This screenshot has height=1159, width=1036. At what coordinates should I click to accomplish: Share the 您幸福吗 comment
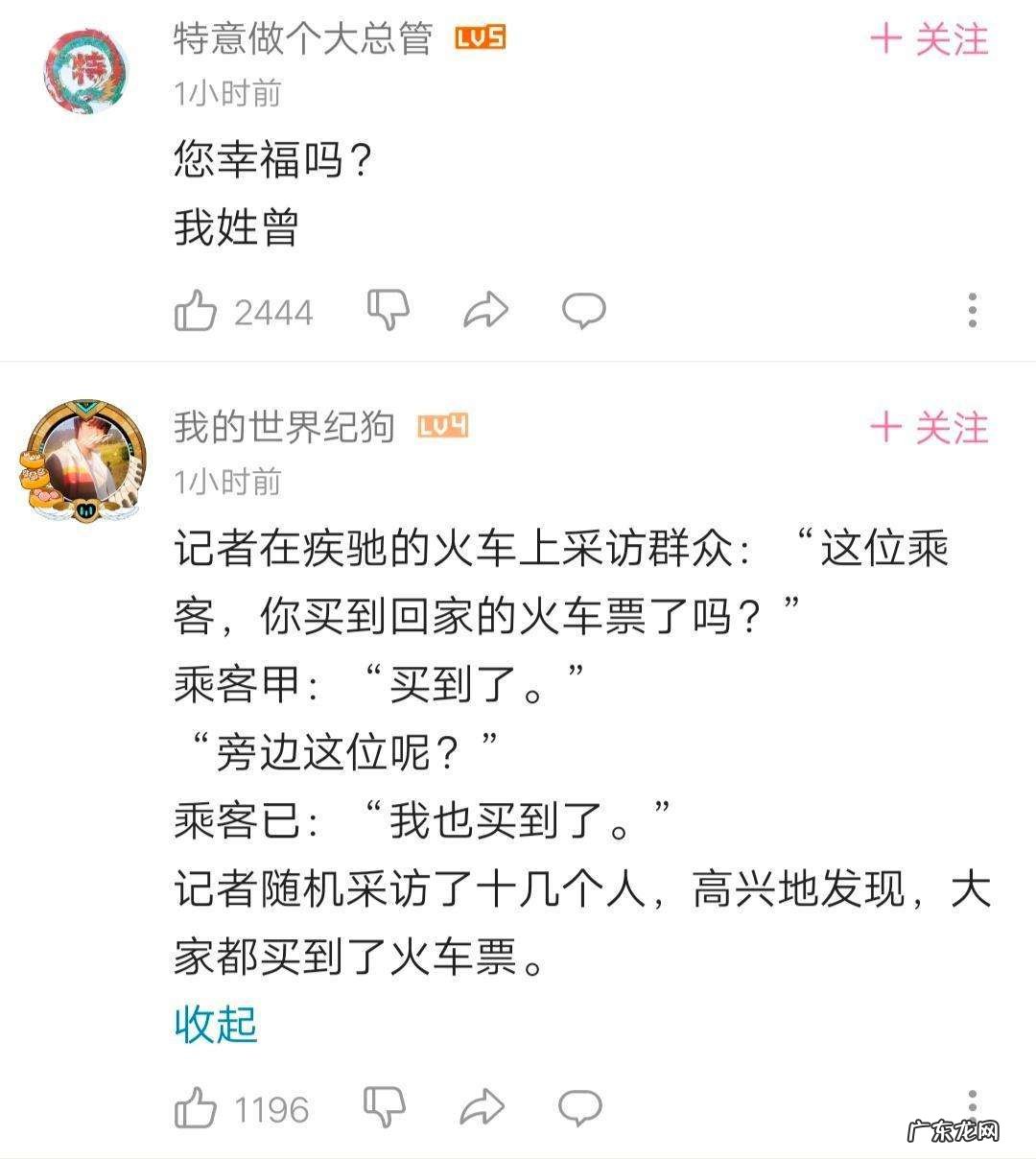click(488, 309)
